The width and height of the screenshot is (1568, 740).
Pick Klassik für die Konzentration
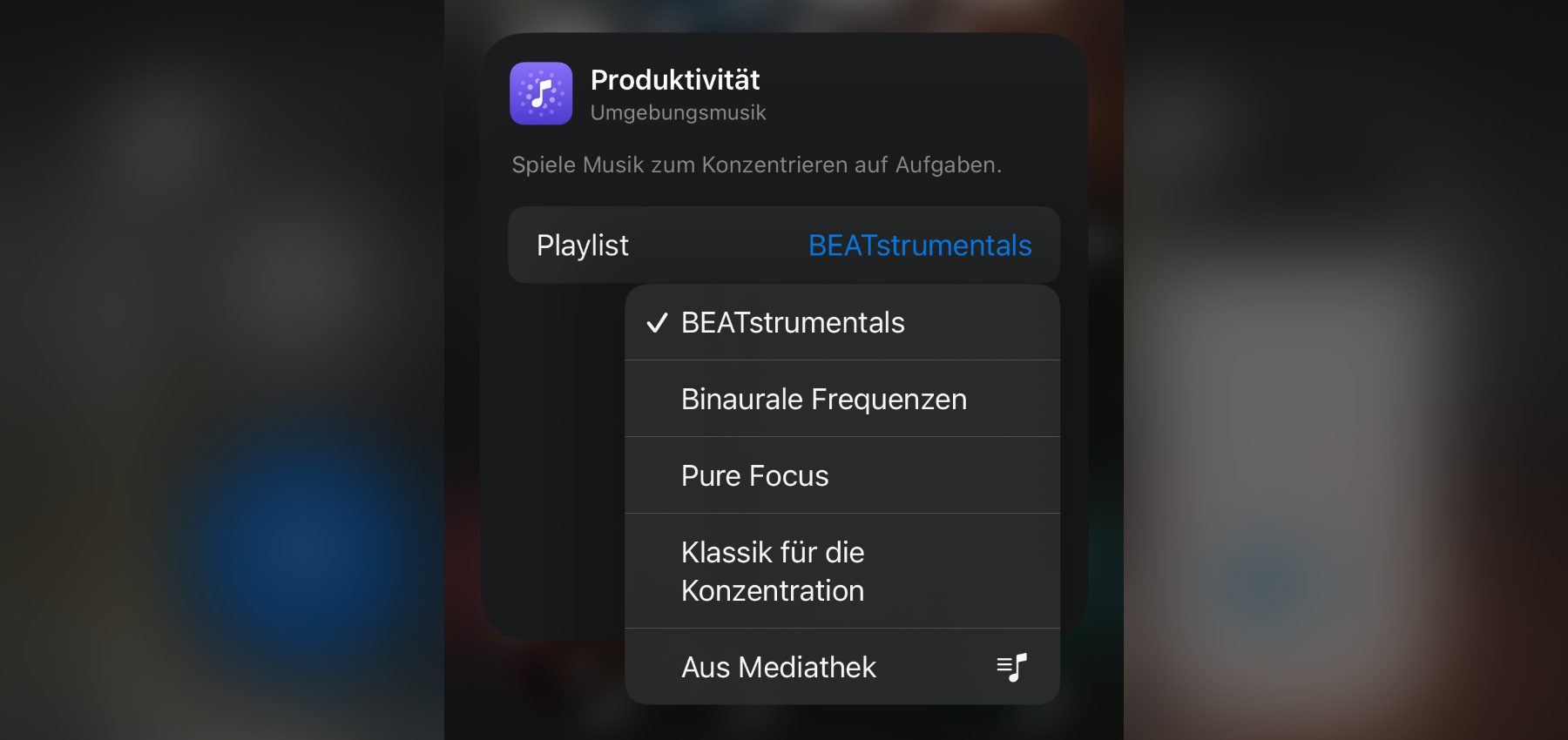(773, 571)
